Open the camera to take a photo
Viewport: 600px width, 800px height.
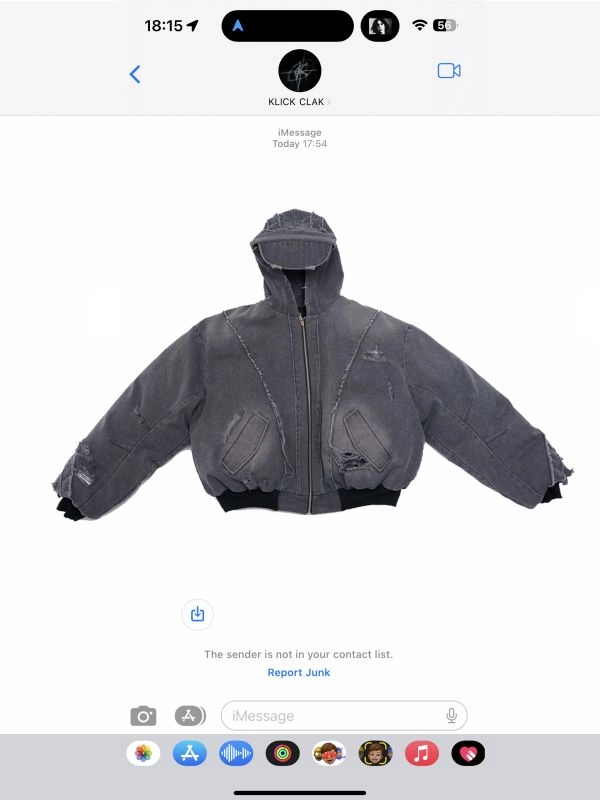point(143,716)
